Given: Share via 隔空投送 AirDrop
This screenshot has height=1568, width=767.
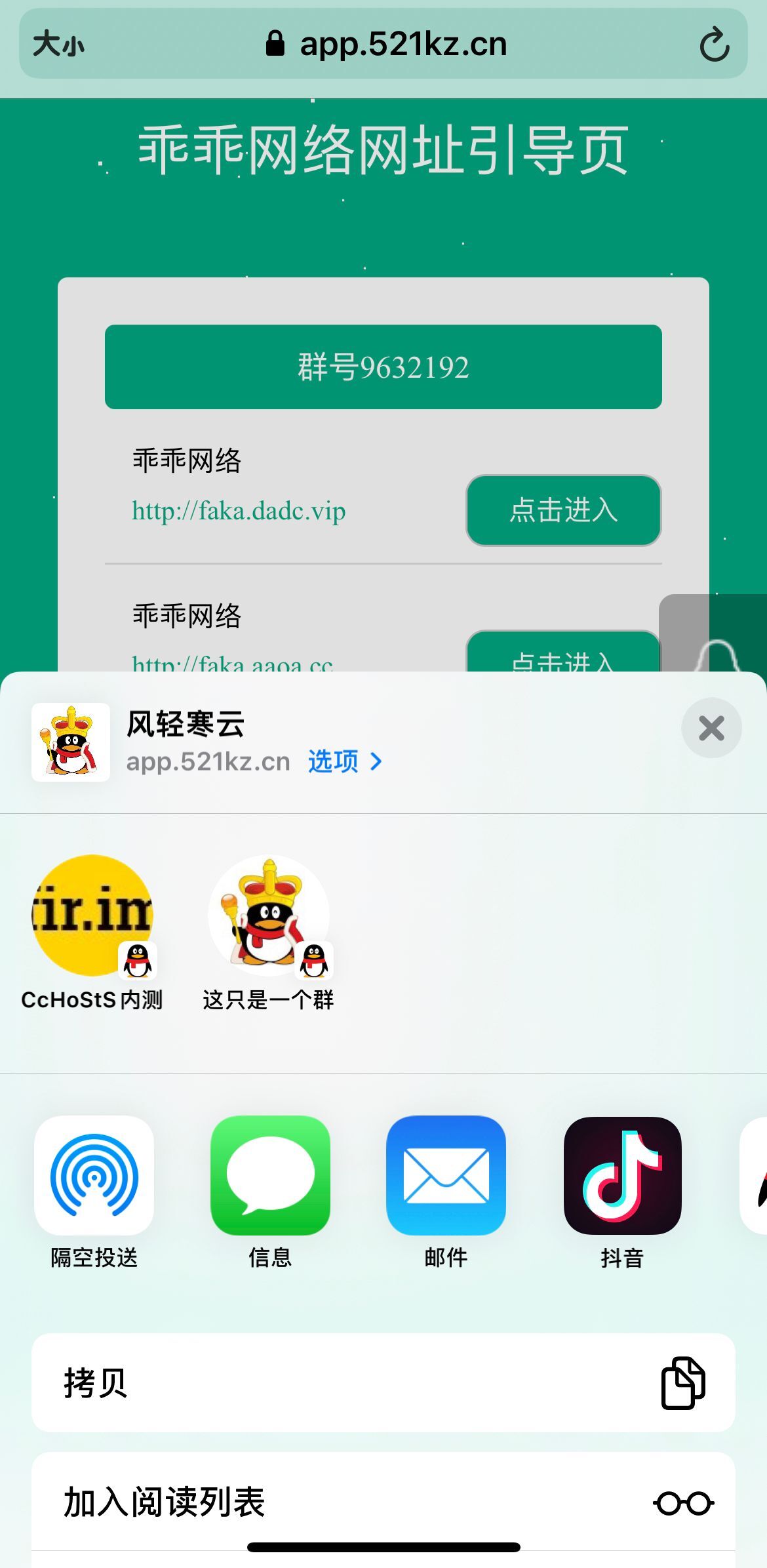Looking at the screenshot, I should coord(94,1176).
